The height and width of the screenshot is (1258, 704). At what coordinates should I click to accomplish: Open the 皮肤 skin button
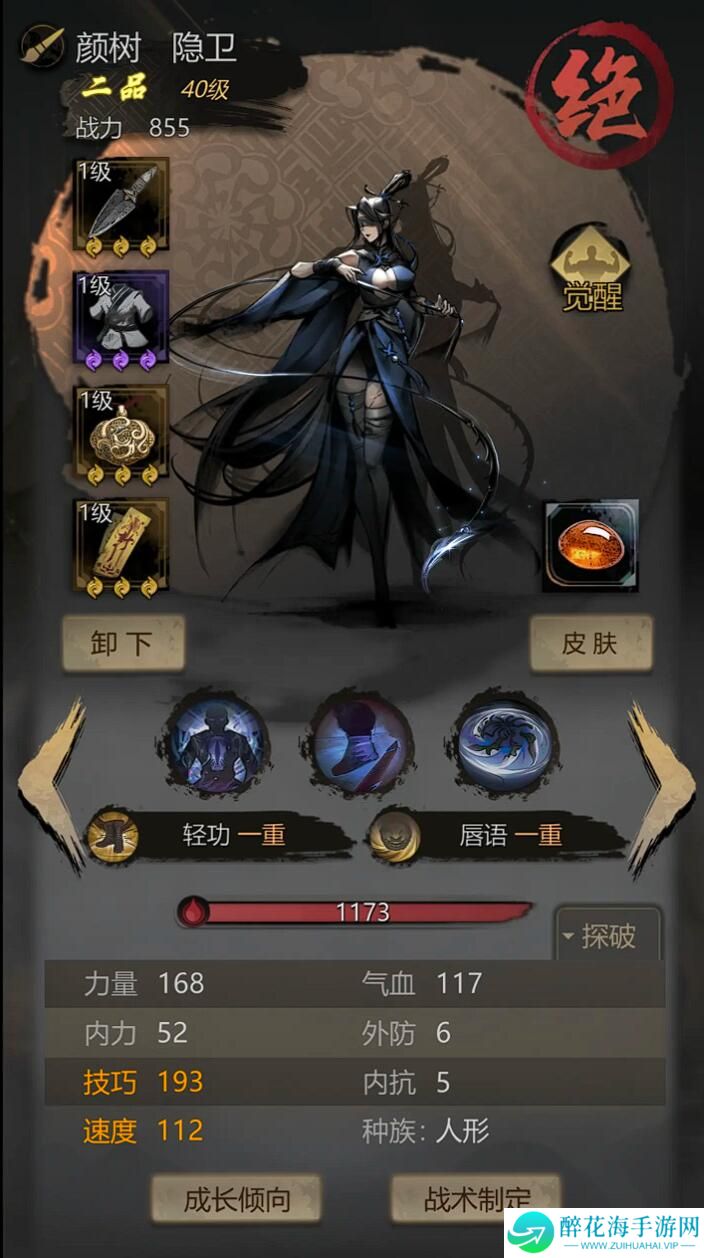pyautogui.click(x=590, y=643)
